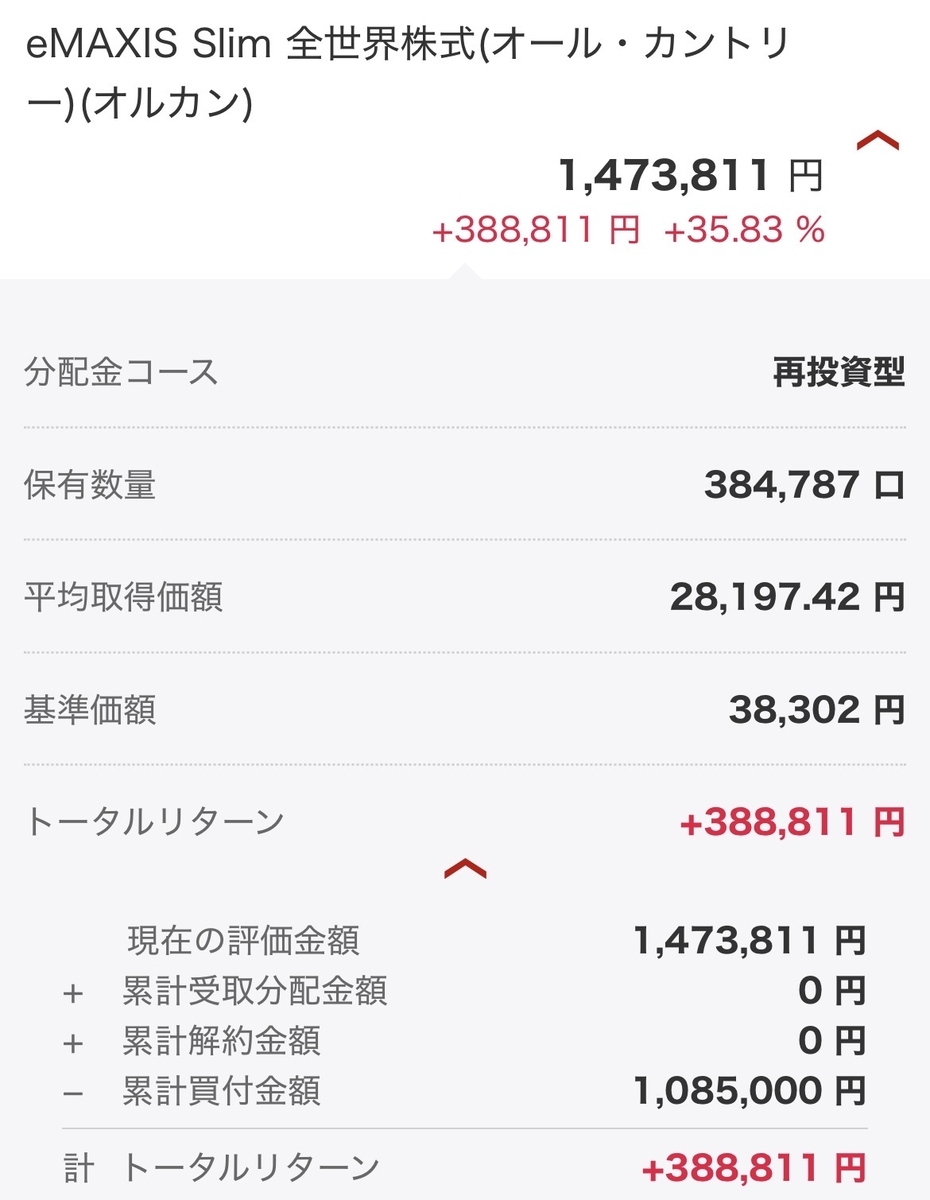The width and height of the screenshot is (930, 1200).
Task: Collapse the eMAXIS Slim fund details chevron
Action: click(878, 142)
